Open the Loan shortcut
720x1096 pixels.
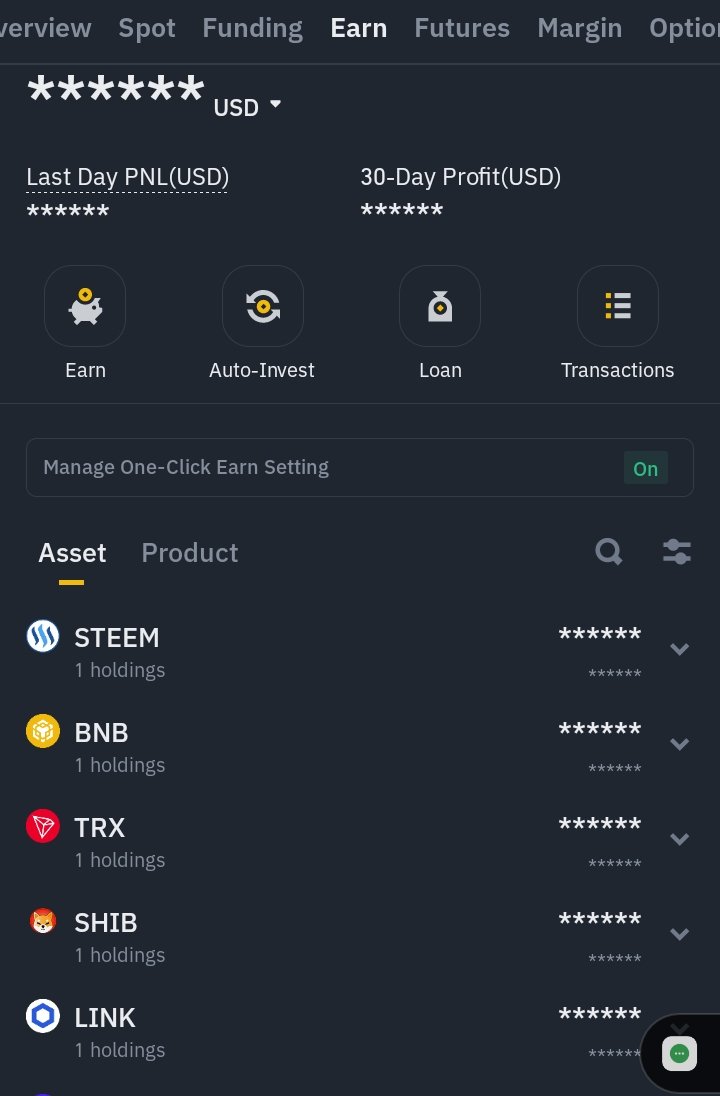pos(440,306)
